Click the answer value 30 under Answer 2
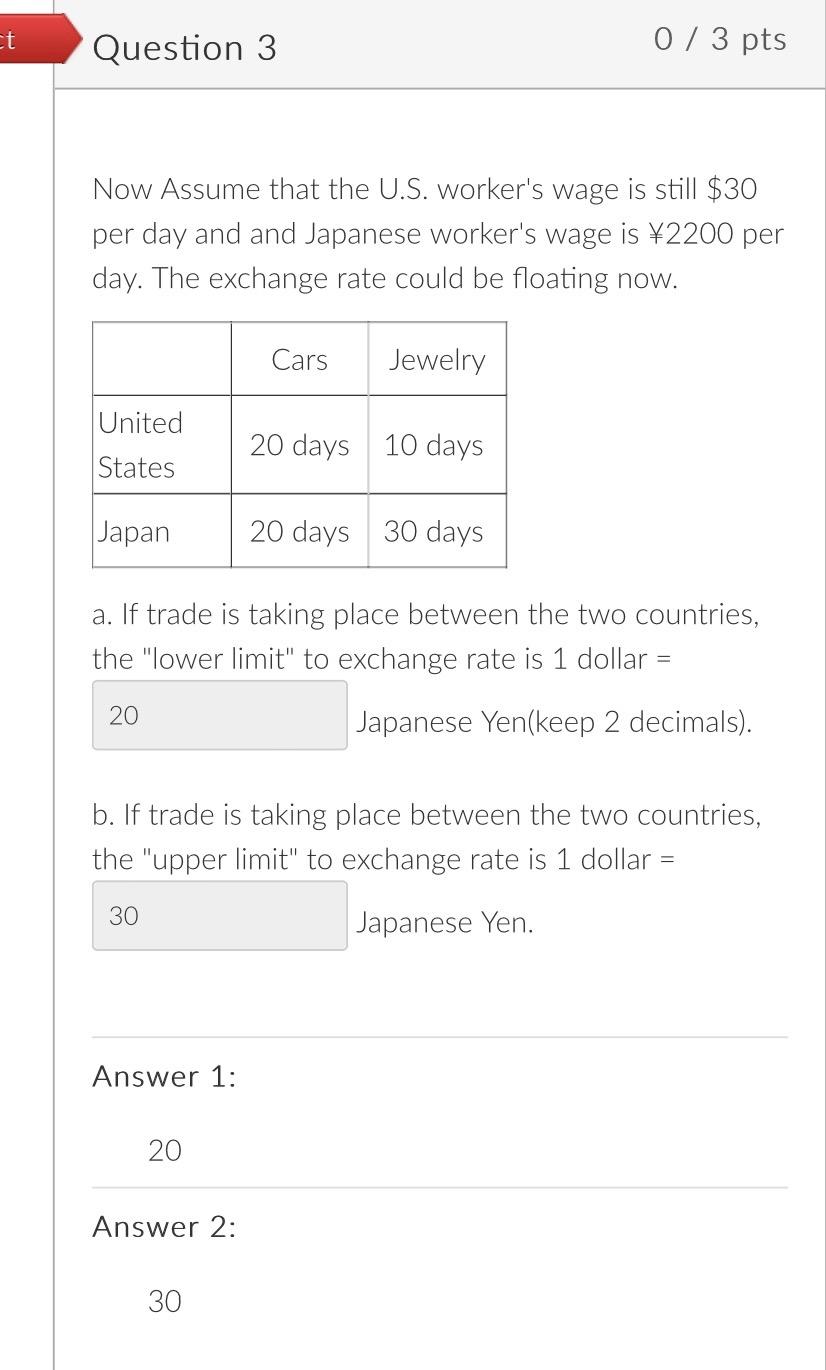The height and width of the screenshot is (1370, 826). 165,1301
